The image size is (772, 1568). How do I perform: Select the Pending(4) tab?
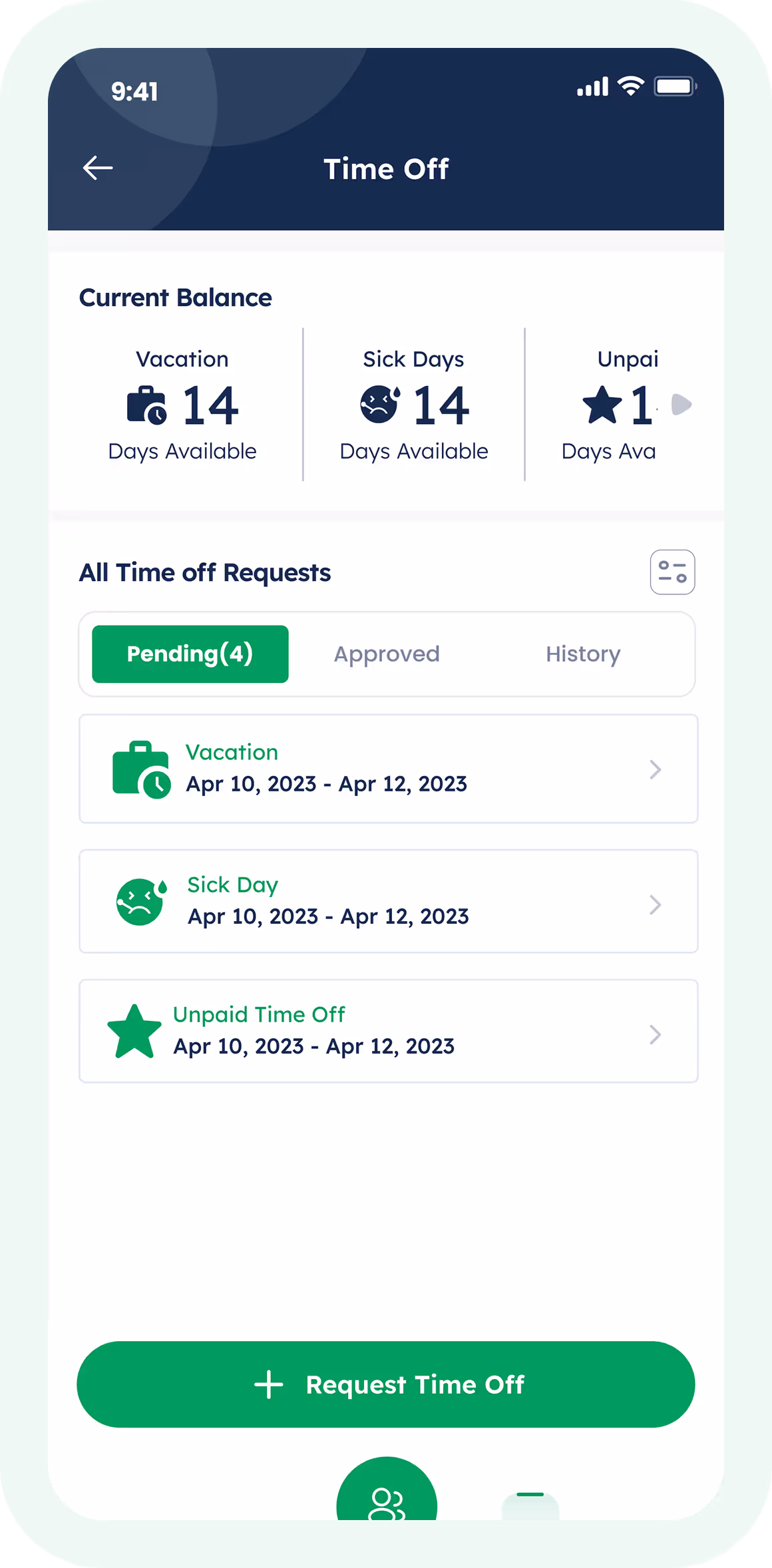190,654
